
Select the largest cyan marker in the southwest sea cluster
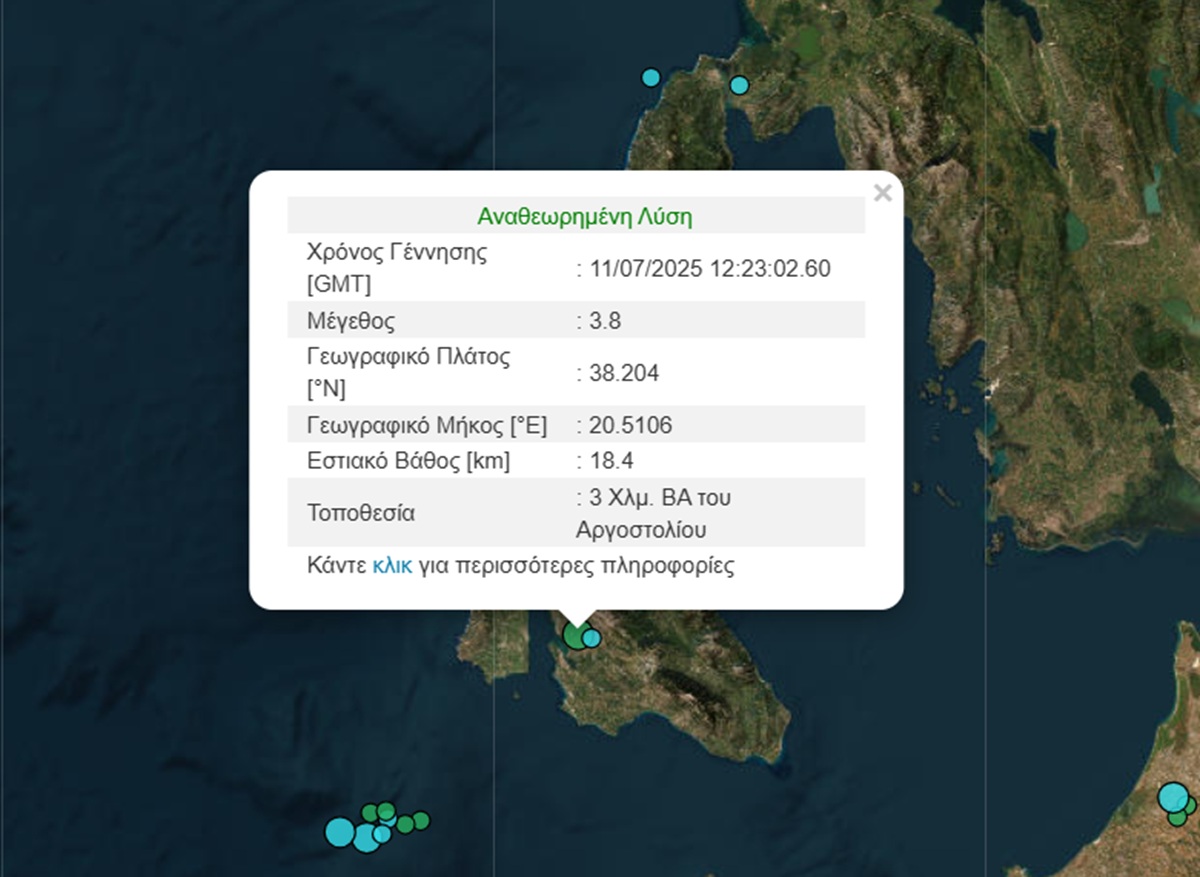click(340, 831)
